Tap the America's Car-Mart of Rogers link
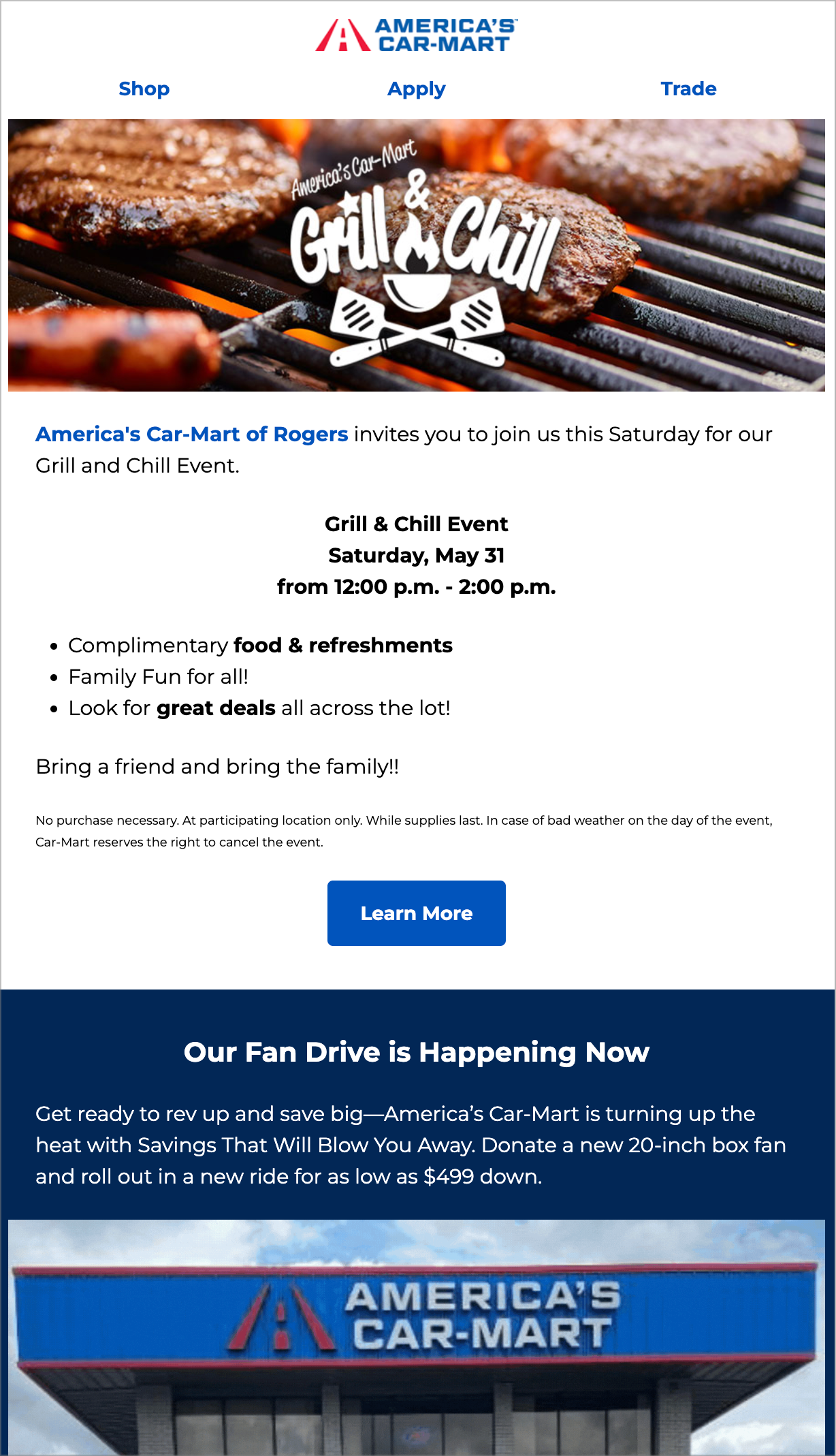The image size is (836, 1456). pos(192,434)
